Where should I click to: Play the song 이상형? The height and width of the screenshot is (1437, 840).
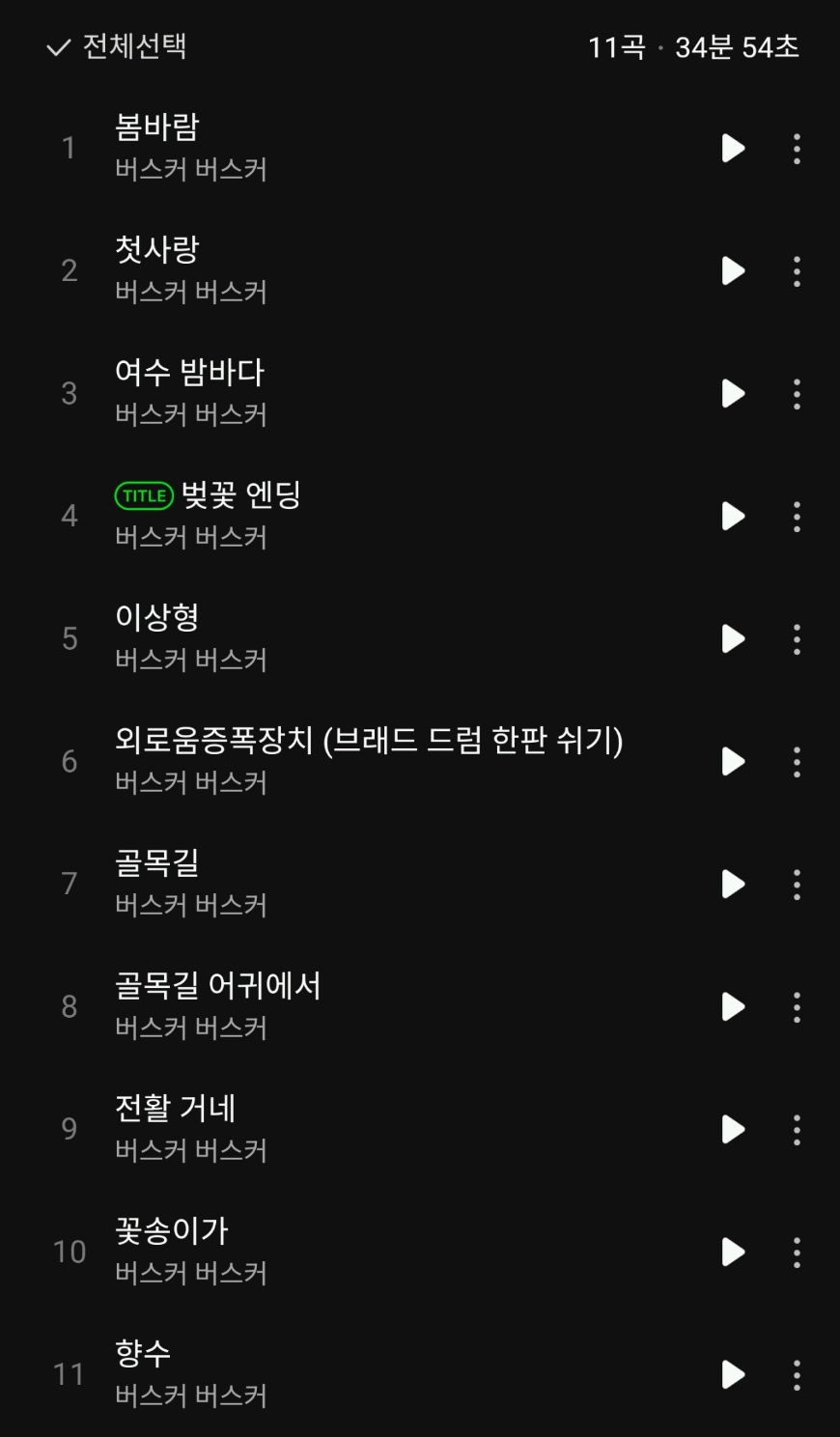pyautogui.click(x=733, y=638)
